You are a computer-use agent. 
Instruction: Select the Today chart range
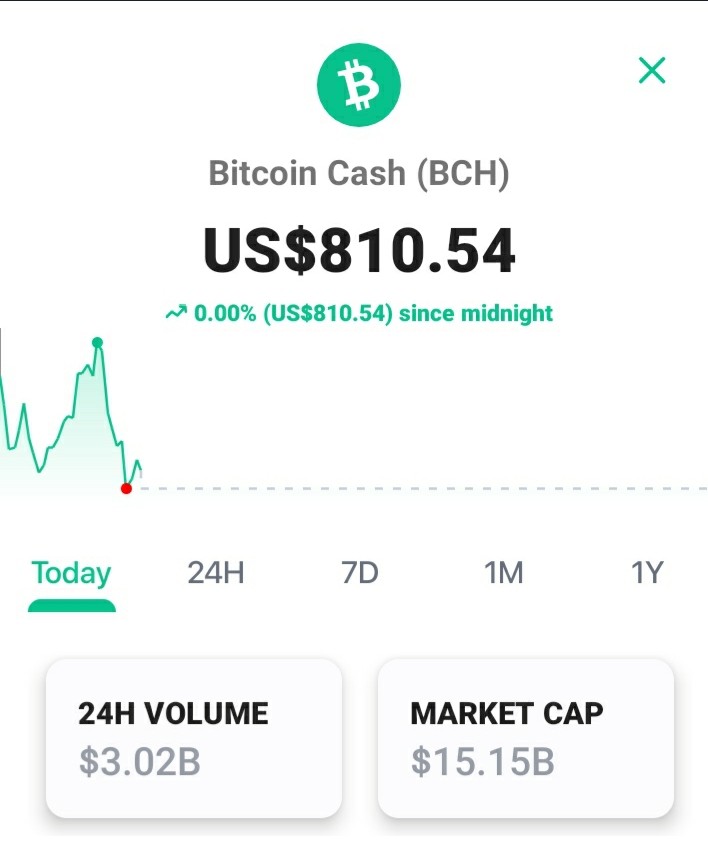pos(72,573)
